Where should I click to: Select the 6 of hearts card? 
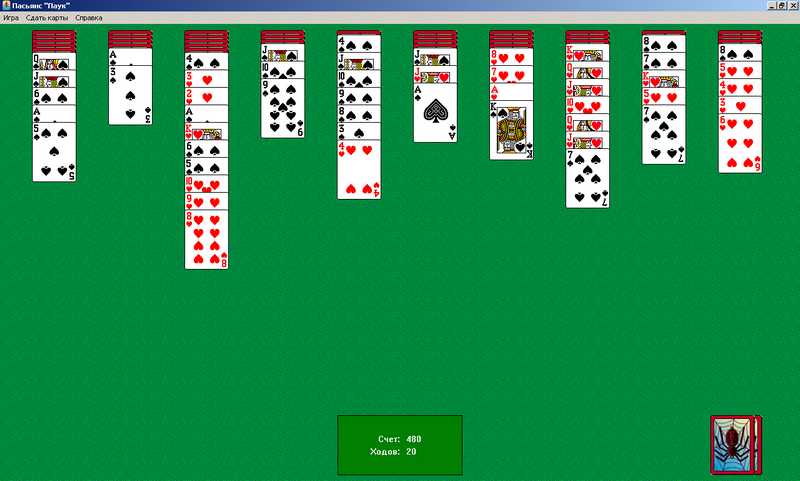[x=738, y=148]
